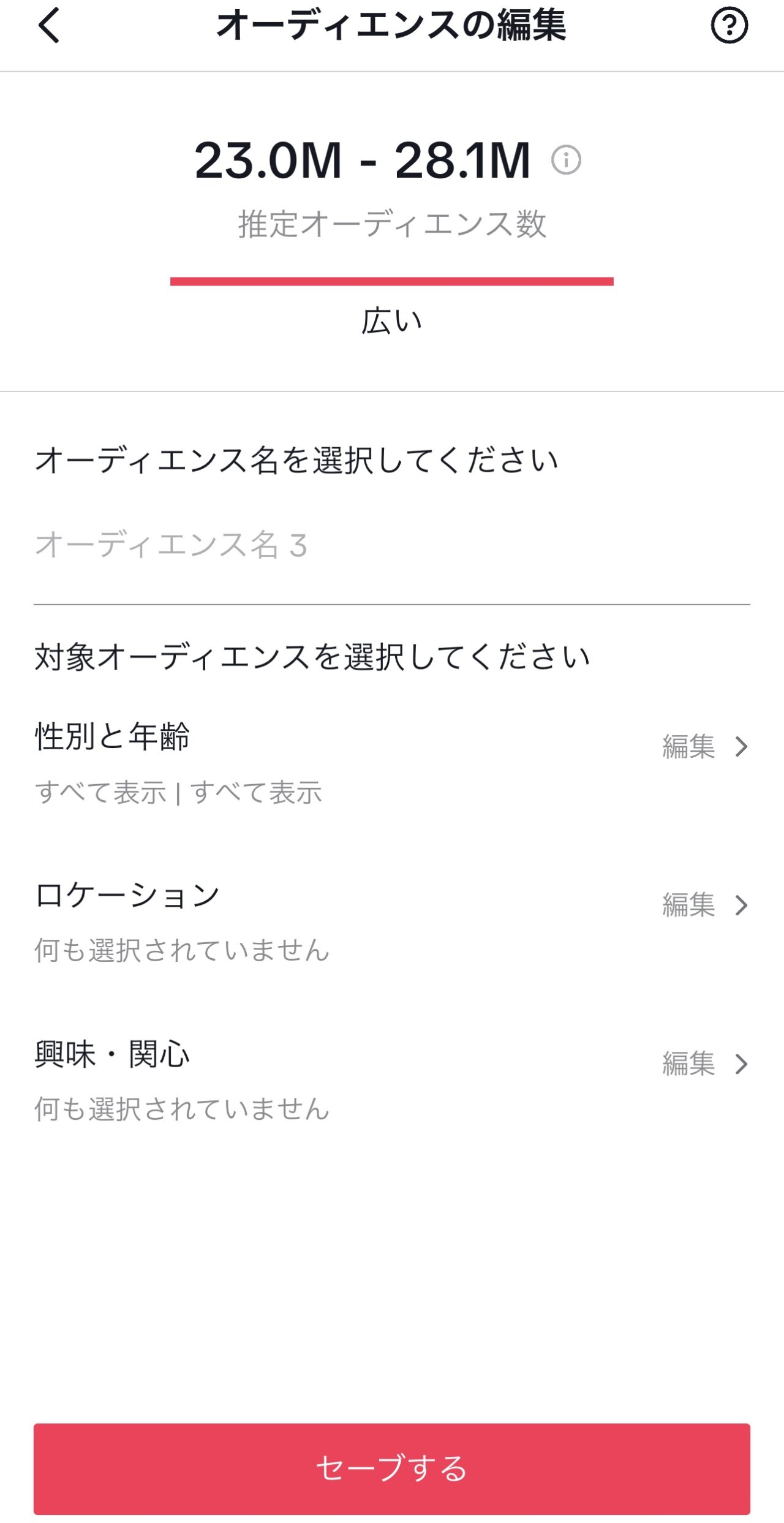Edit the 興味・関心 selection
Viewport: 784px width, 1523px height.
click(x=392, y=1081)
